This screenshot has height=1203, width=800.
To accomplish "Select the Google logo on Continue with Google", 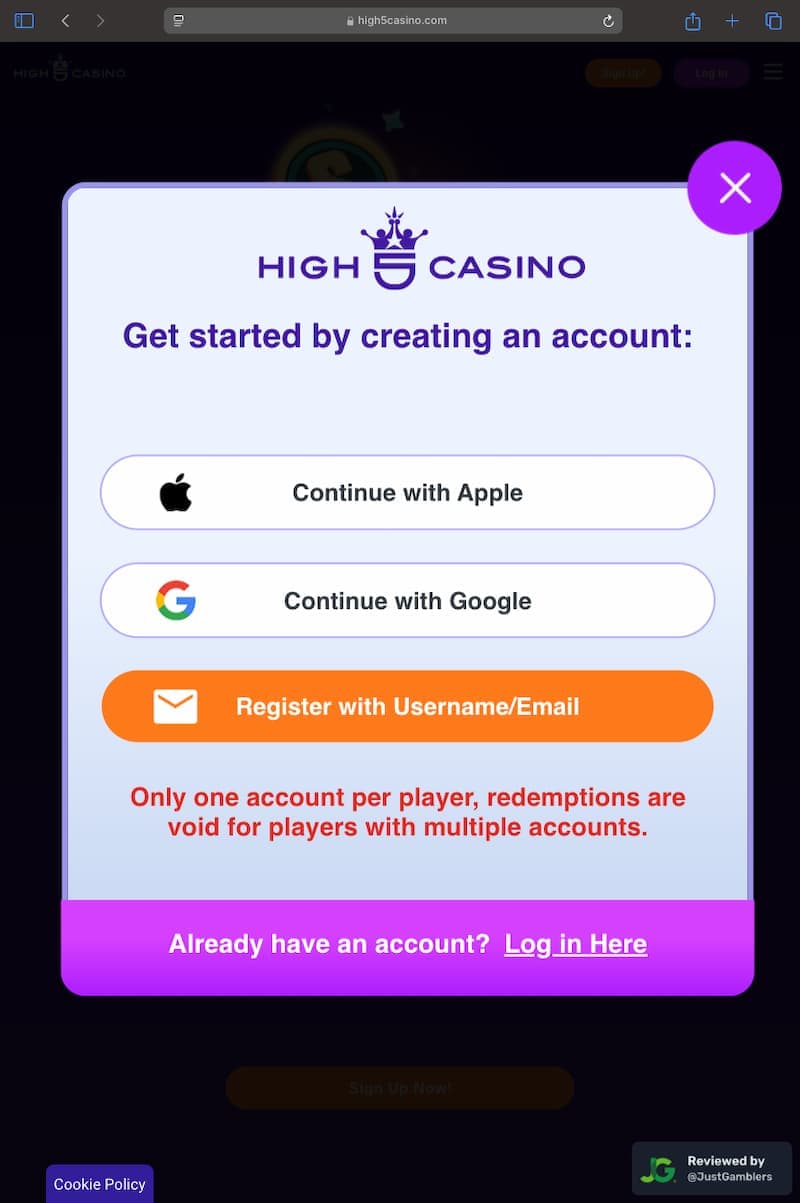I will pos(177,600).
